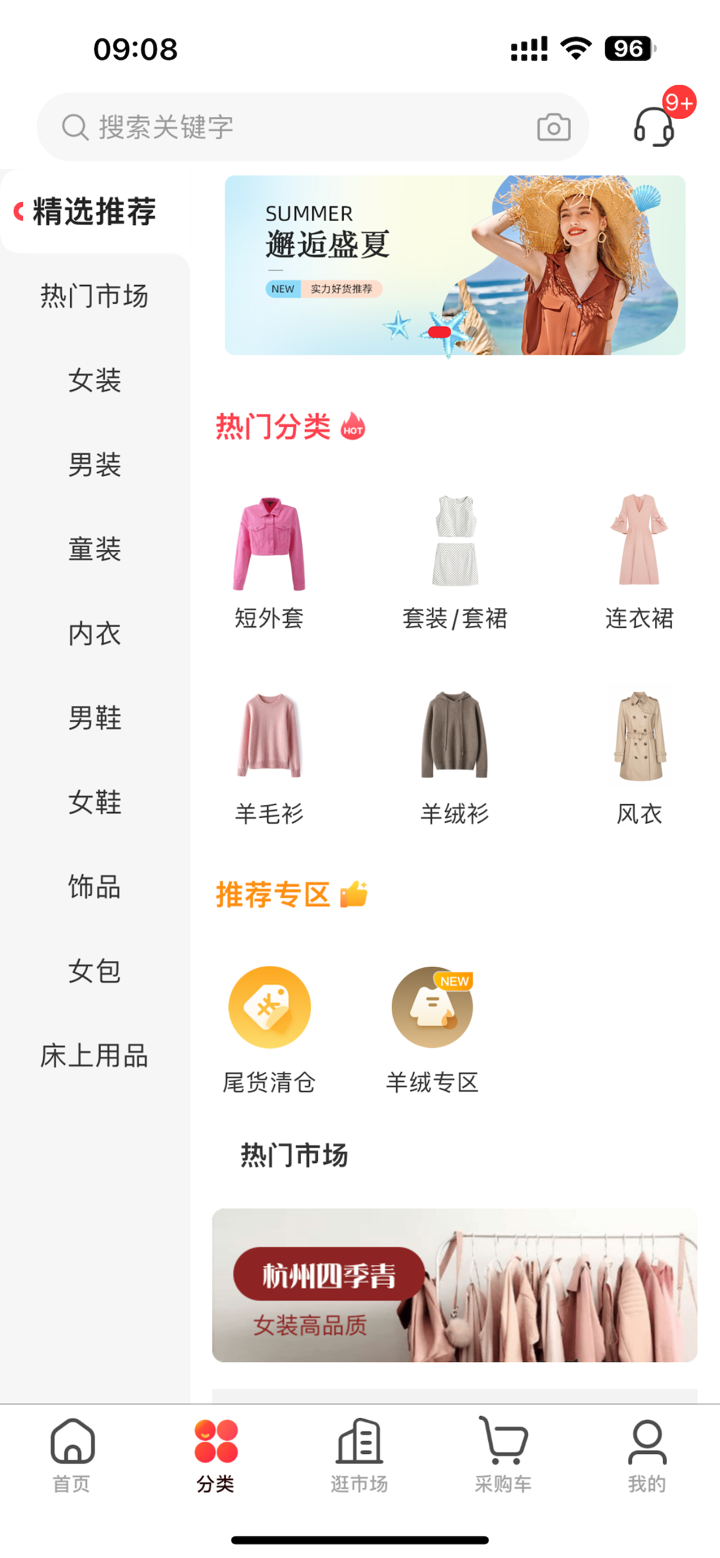Open customer service with the headset icon
This screenshot has width=720, height=1558.
point(652,126)
